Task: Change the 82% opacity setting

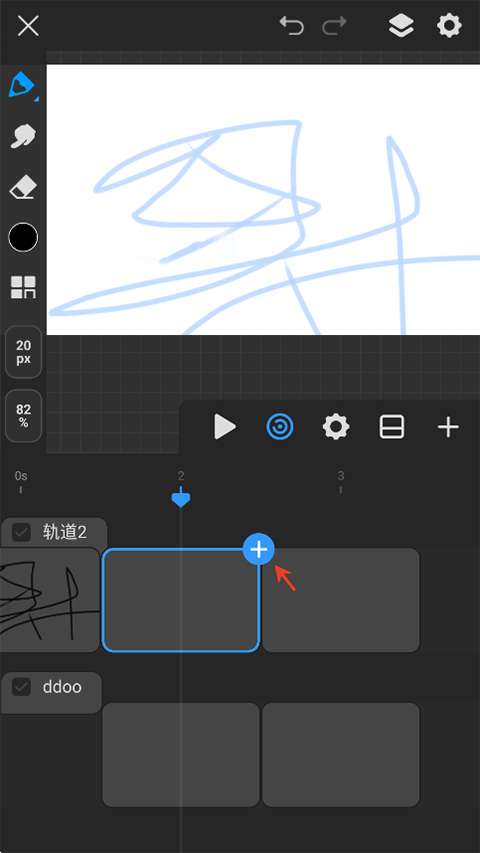Action: (x=23, y=416)
